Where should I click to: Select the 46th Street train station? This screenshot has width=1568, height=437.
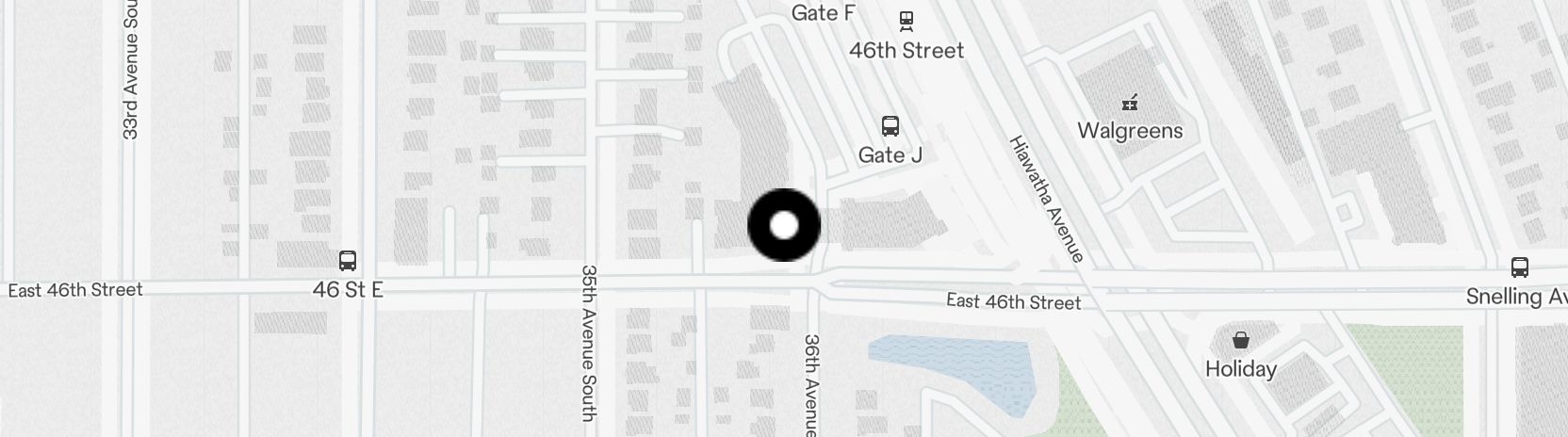coord(906,20)
